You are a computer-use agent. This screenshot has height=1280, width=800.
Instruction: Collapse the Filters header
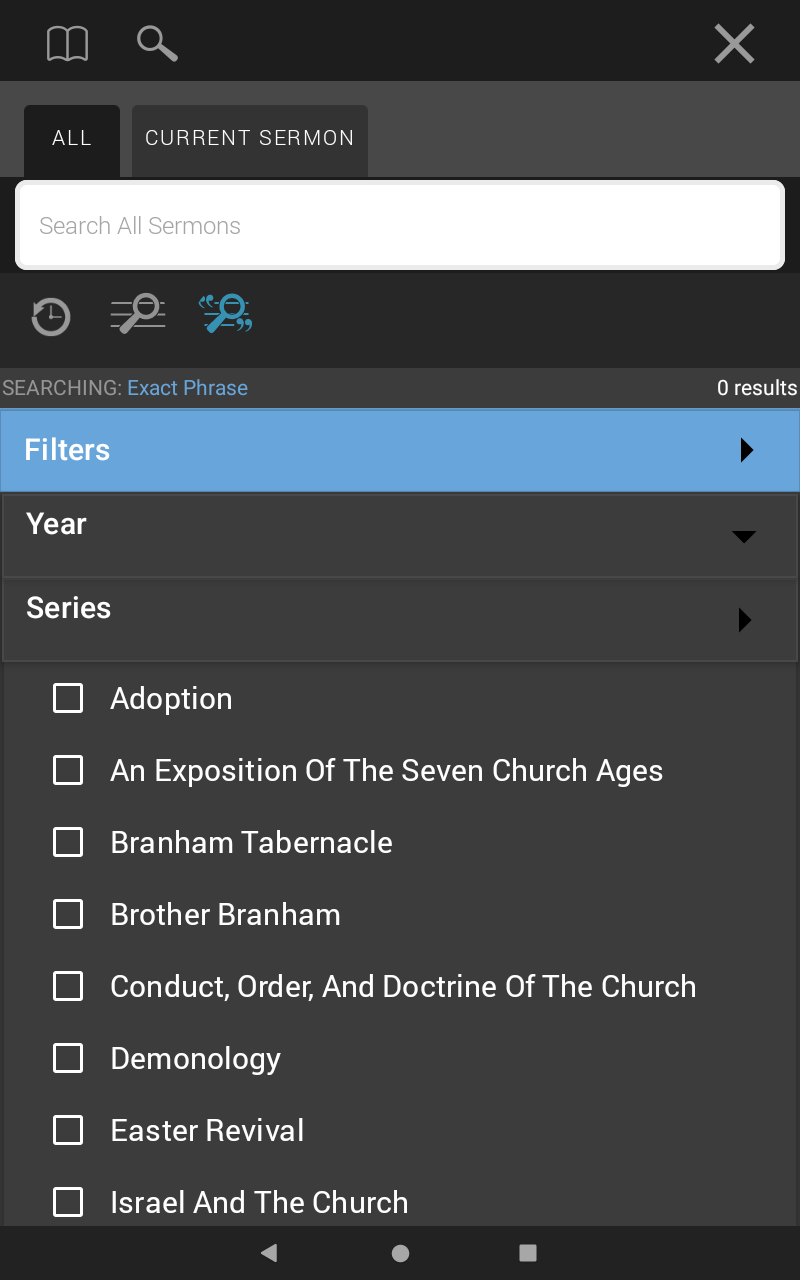pyautogui.click(x=400, y=450)
